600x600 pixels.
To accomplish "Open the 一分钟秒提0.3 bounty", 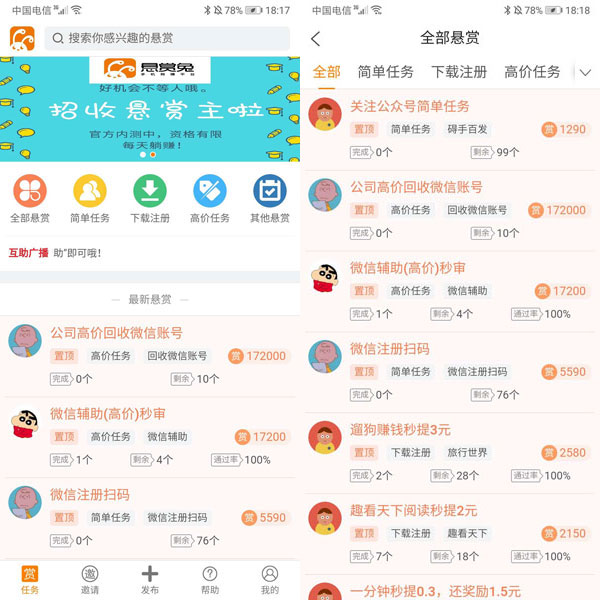I will (435, 590).
